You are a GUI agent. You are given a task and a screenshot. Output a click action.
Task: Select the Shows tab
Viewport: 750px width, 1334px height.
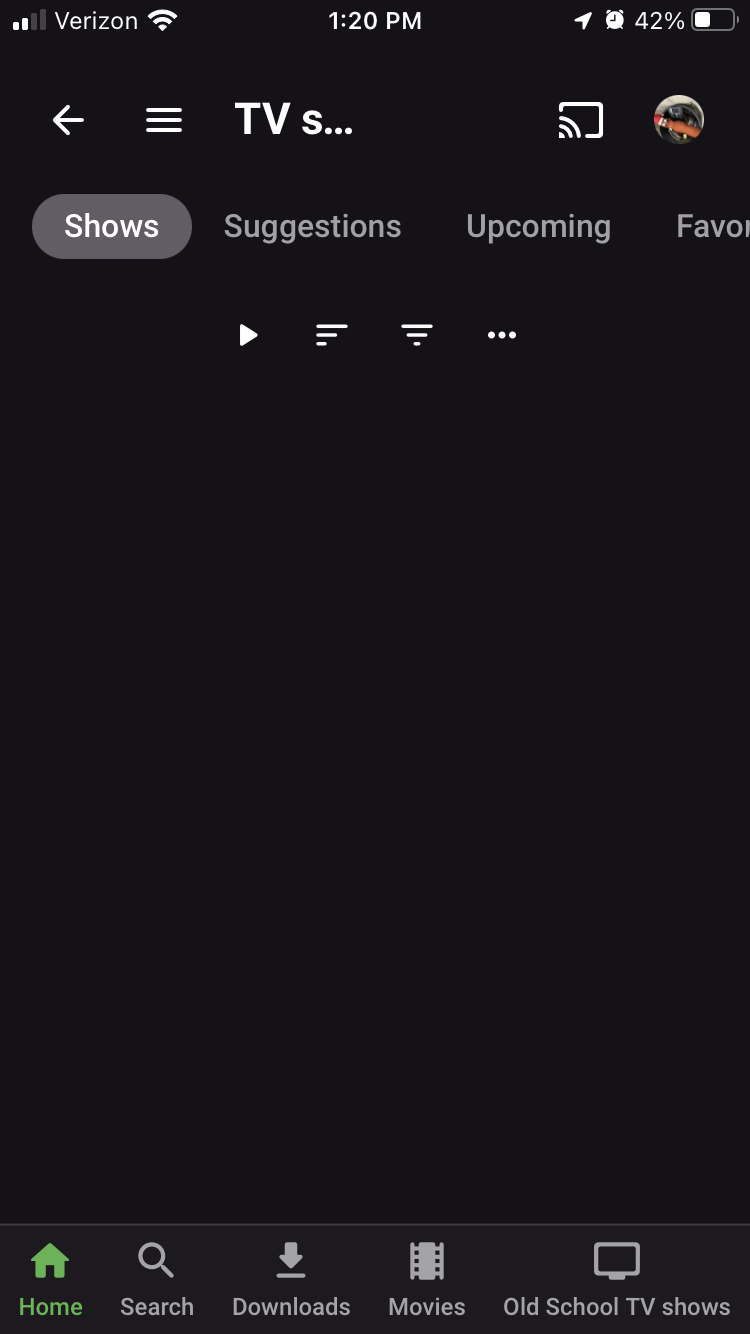pos(112,227)
